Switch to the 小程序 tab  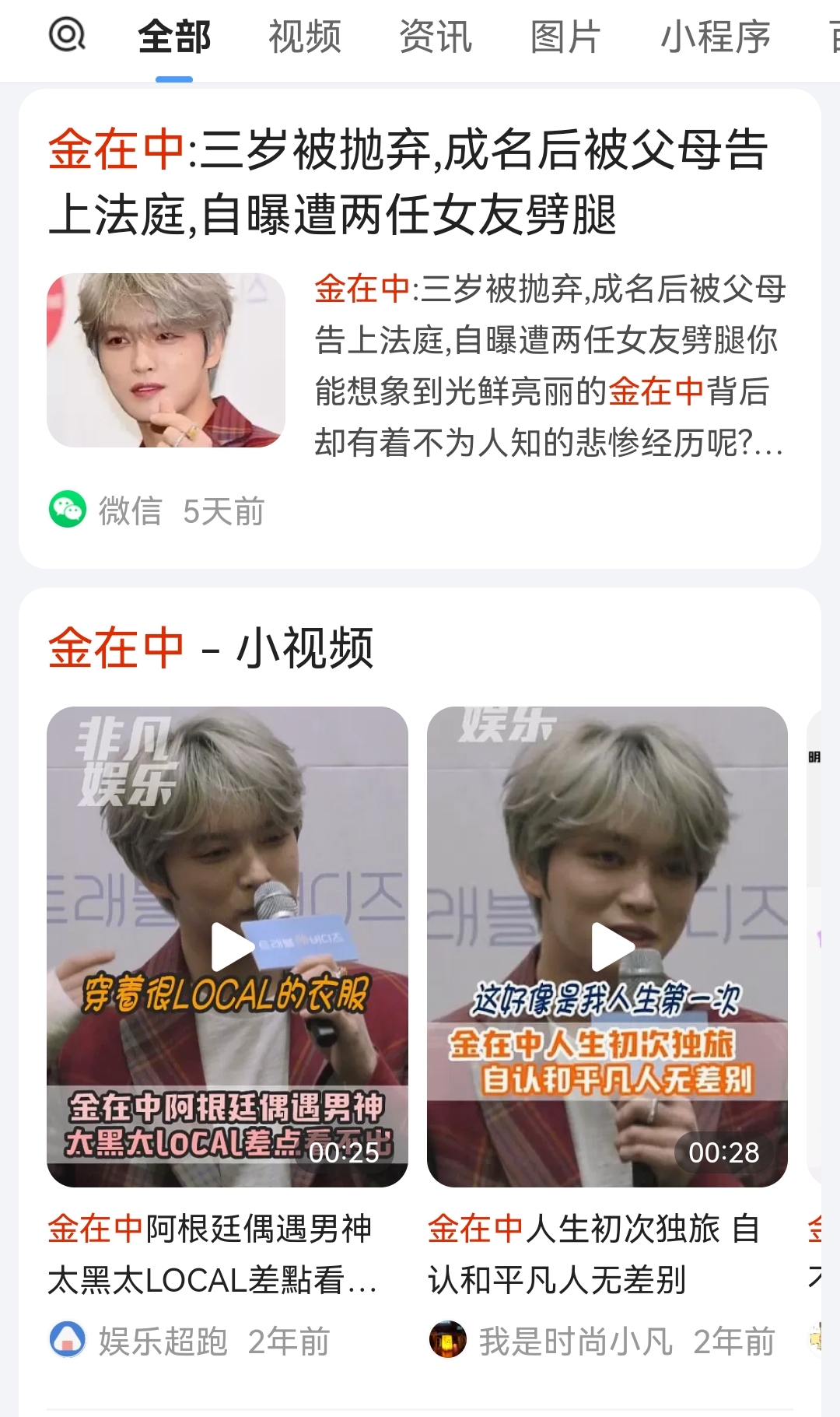(716, 37)
